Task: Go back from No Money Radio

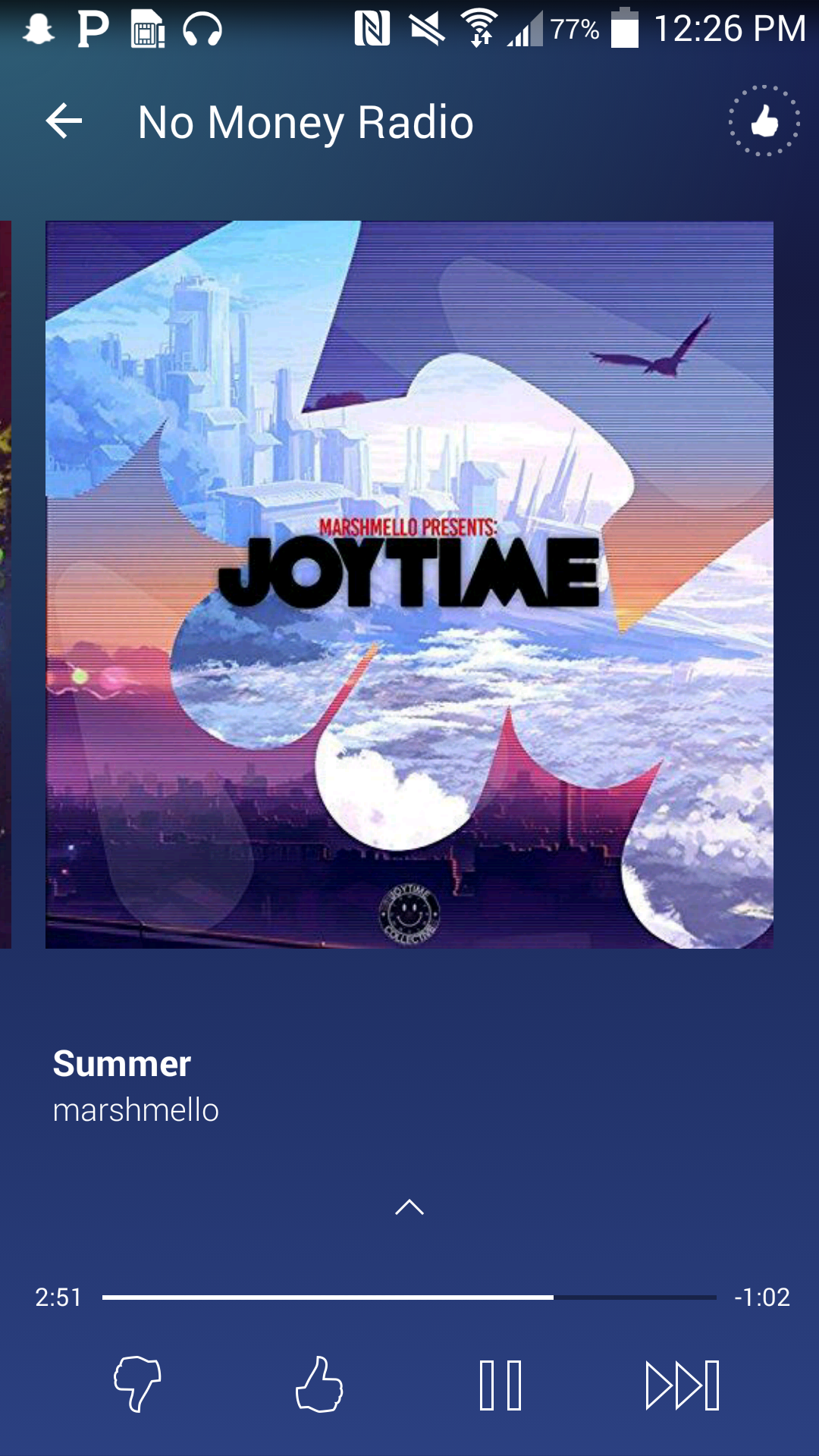Action: pos(64,121)
